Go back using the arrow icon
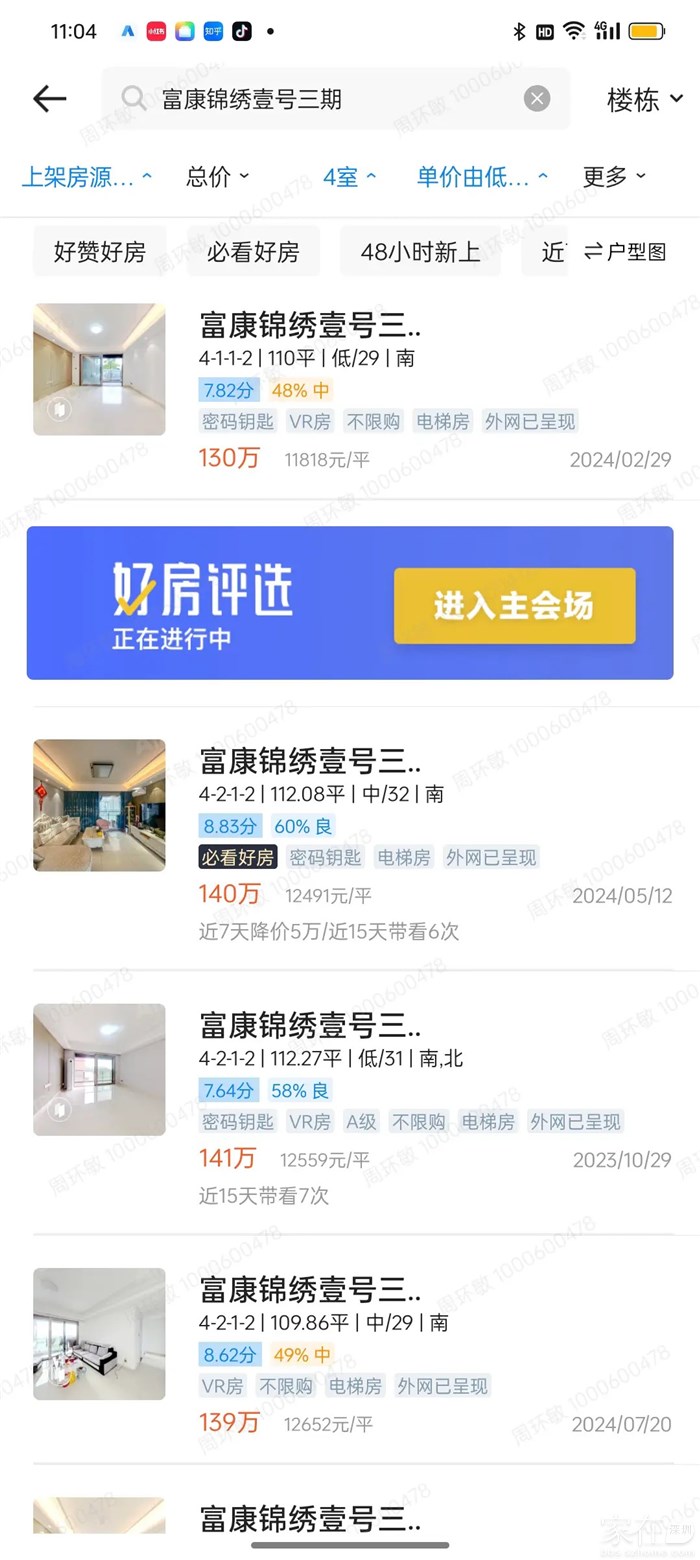The image size is (700, 1560). [x=49, y=98]
